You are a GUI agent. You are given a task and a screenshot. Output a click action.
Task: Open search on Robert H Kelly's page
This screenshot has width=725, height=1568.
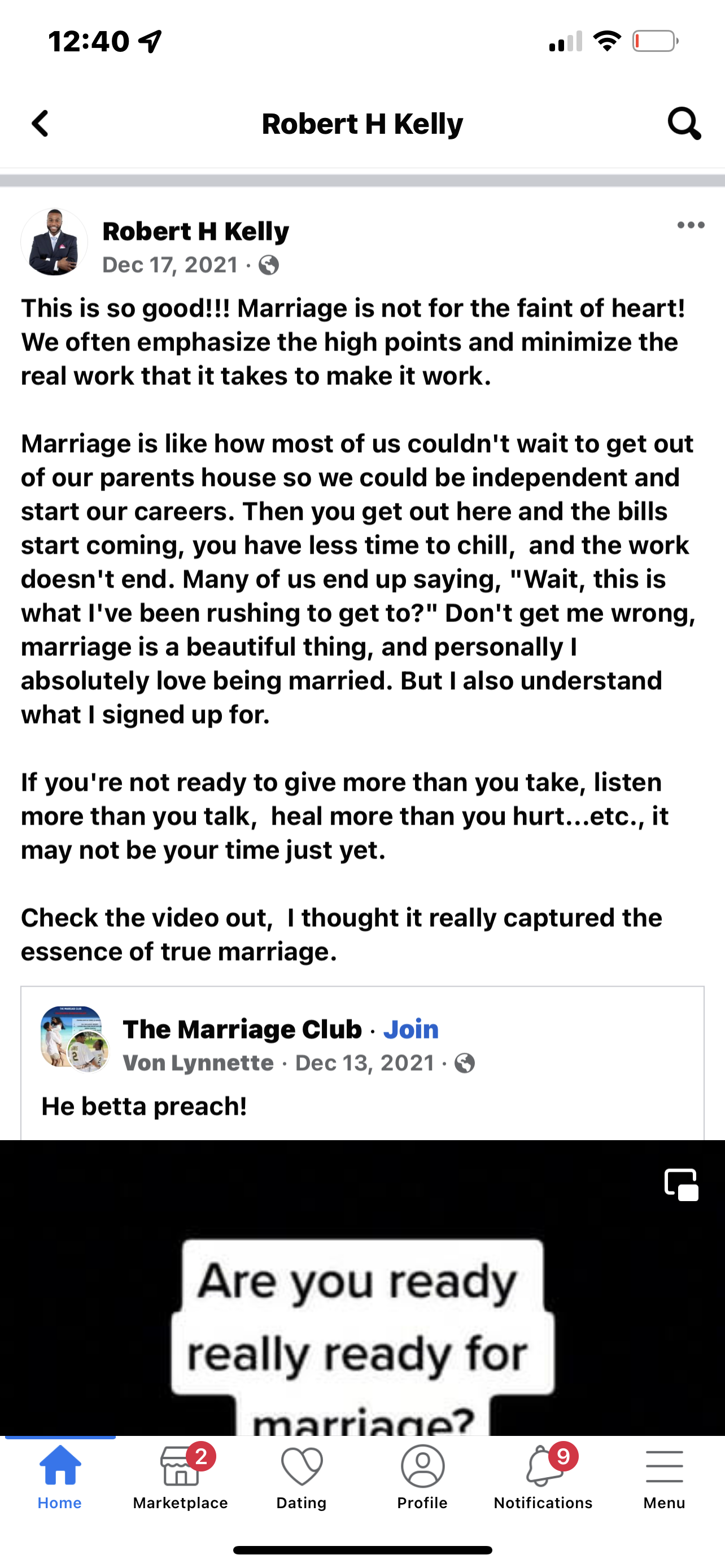point(684,124)
